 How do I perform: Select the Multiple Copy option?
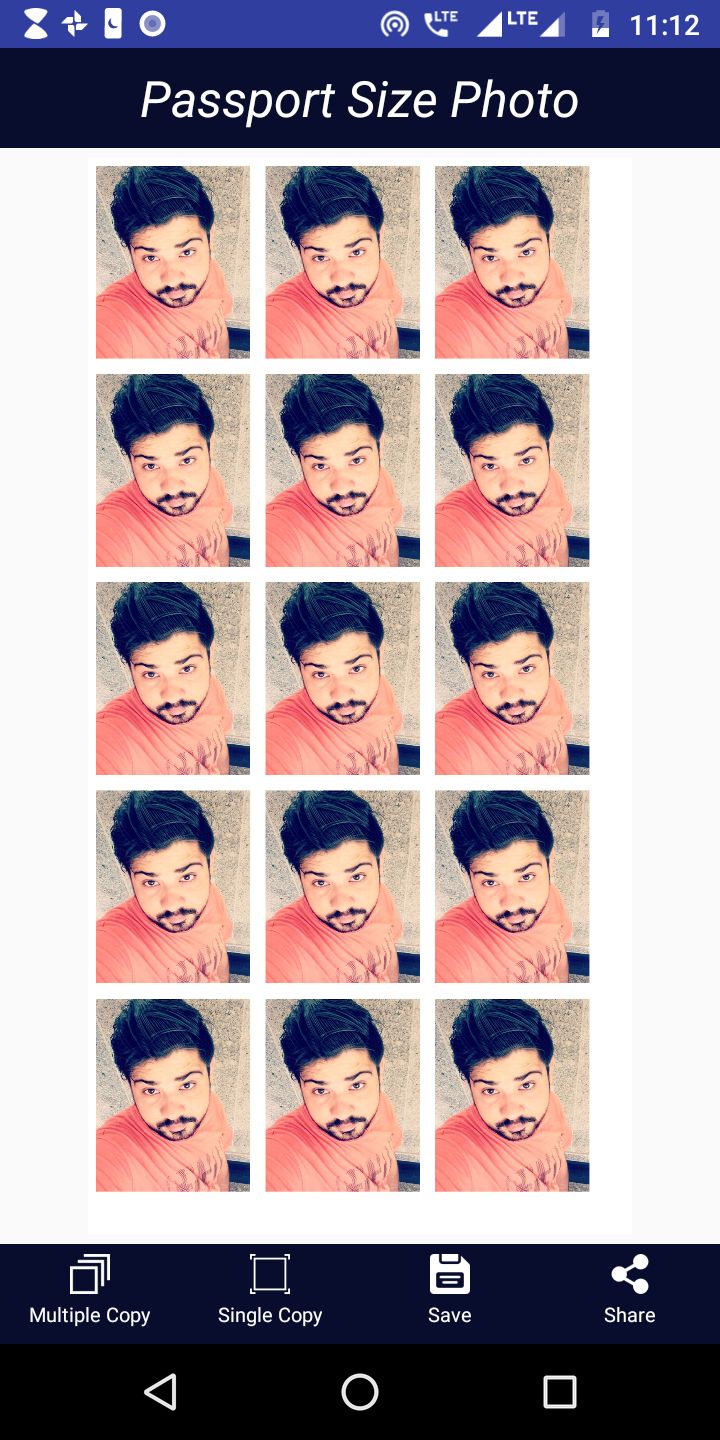coord(90,1292)
